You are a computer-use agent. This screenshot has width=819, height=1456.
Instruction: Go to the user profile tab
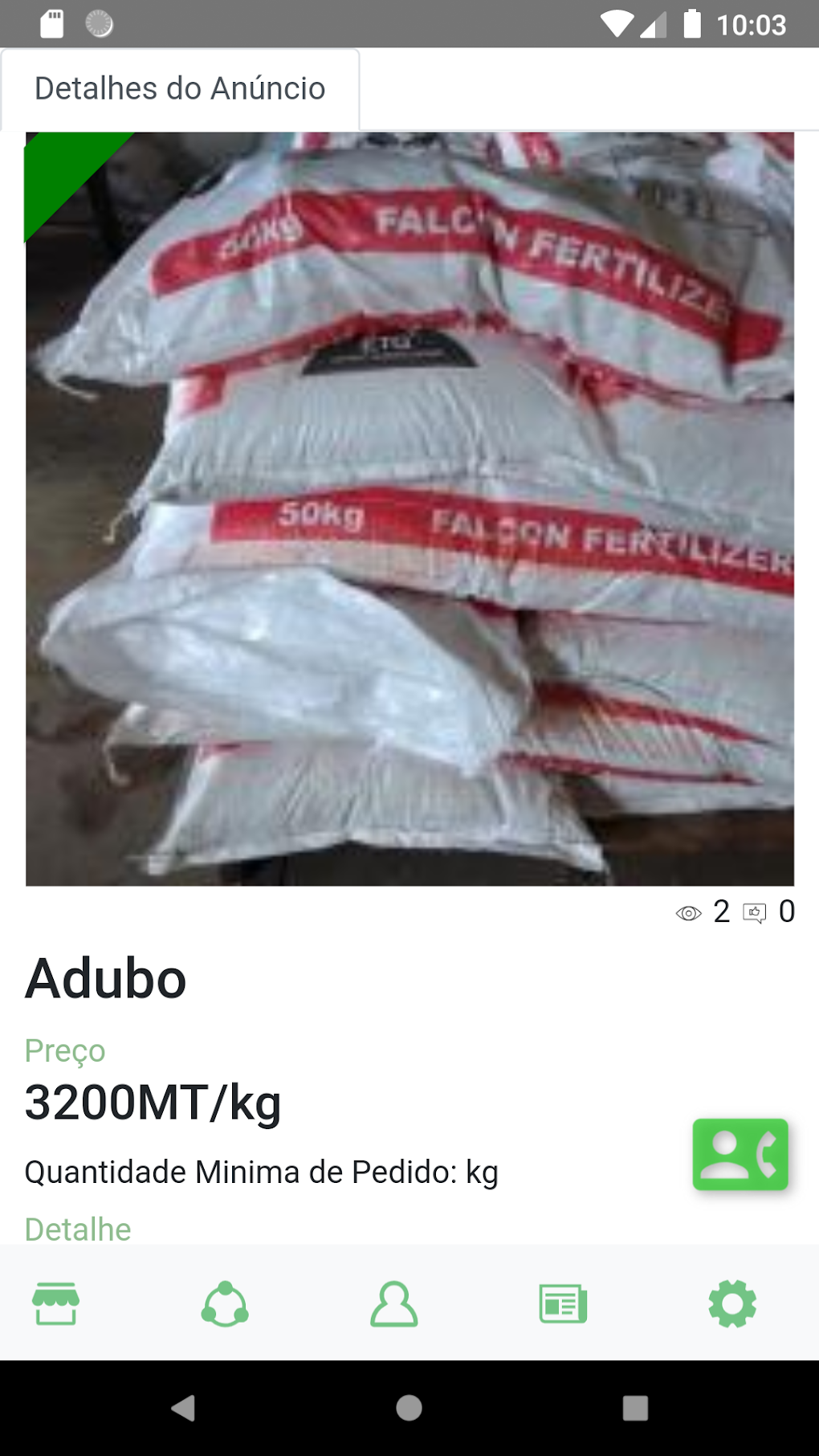click(x=393, y=1303)
